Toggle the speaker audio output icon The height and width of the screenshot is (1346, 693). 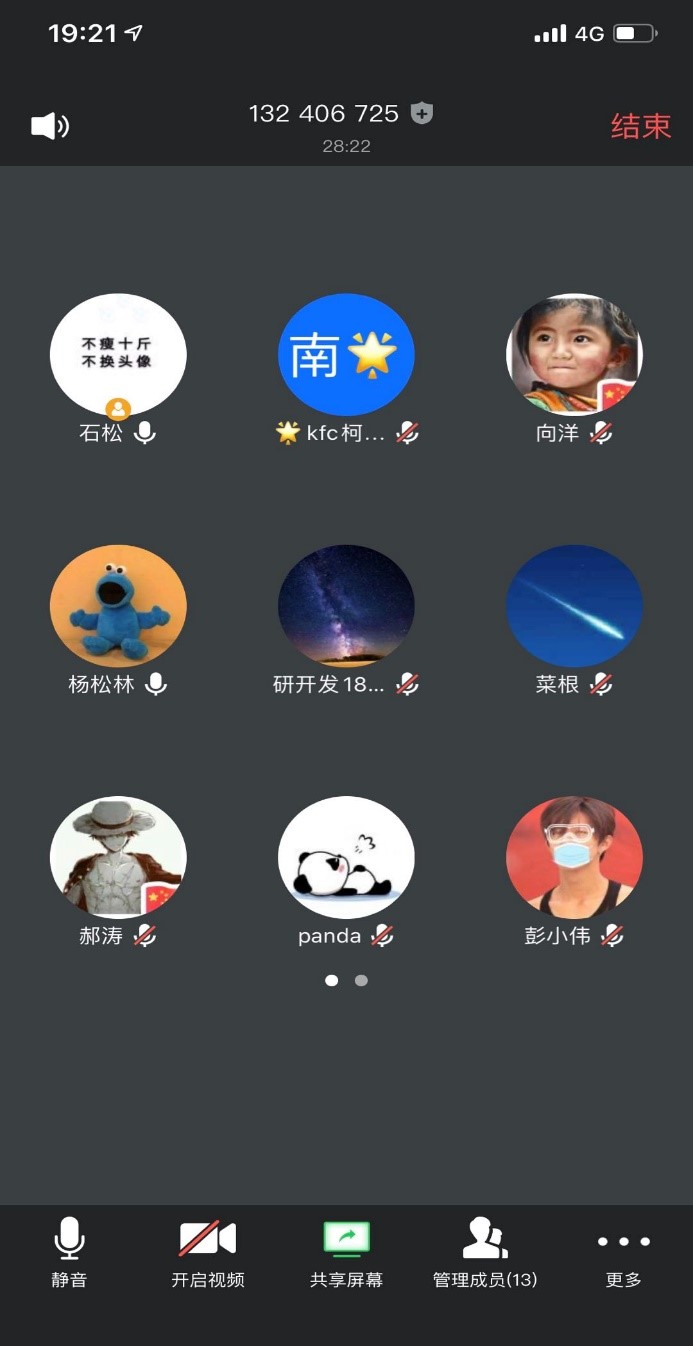(50, 126)
